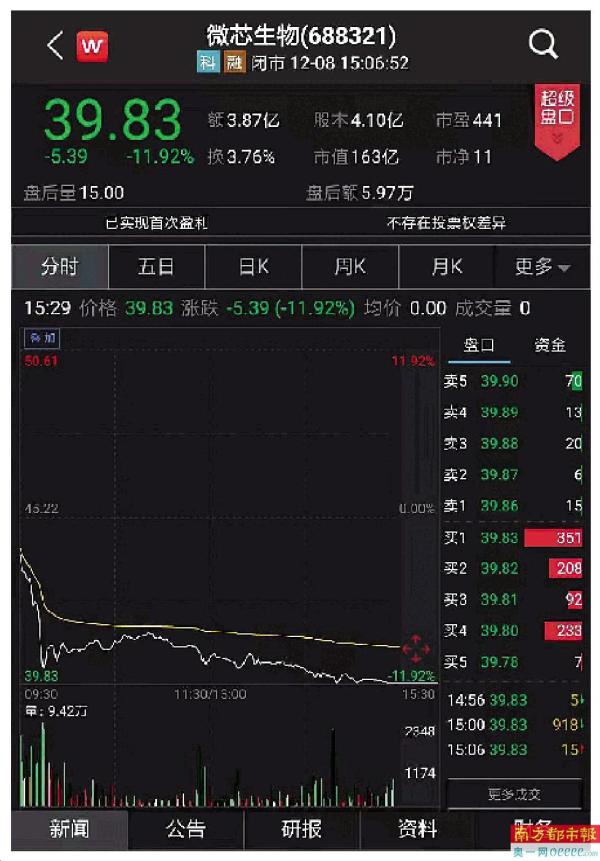The height and width of the screenshot is (861, 600).
Task: Open 更多成交 trade list
Action: click(x=514, y=794)
